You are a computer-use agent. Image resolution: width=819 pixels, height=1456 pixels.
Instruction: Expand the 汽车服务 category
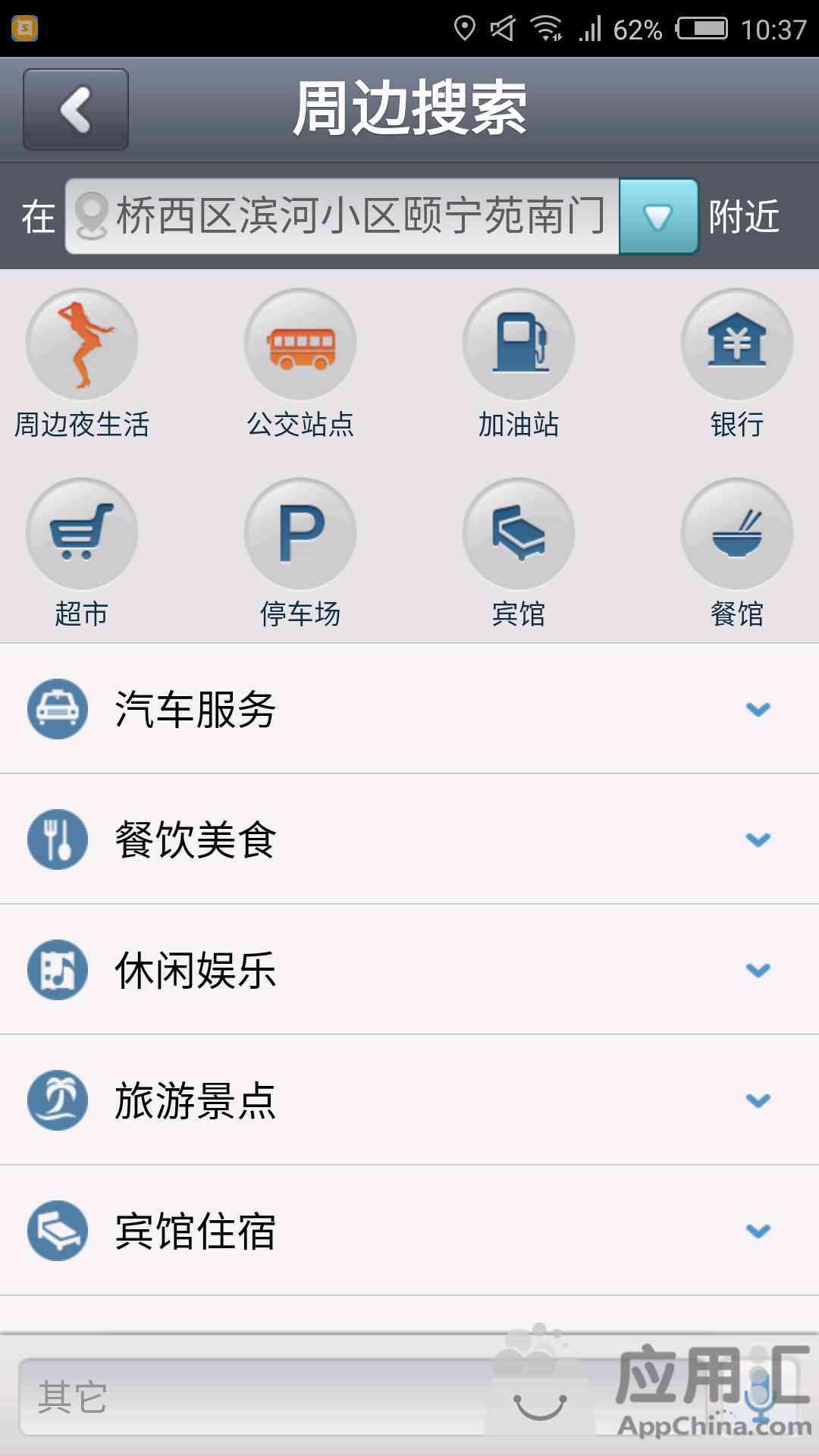[409, 709]
